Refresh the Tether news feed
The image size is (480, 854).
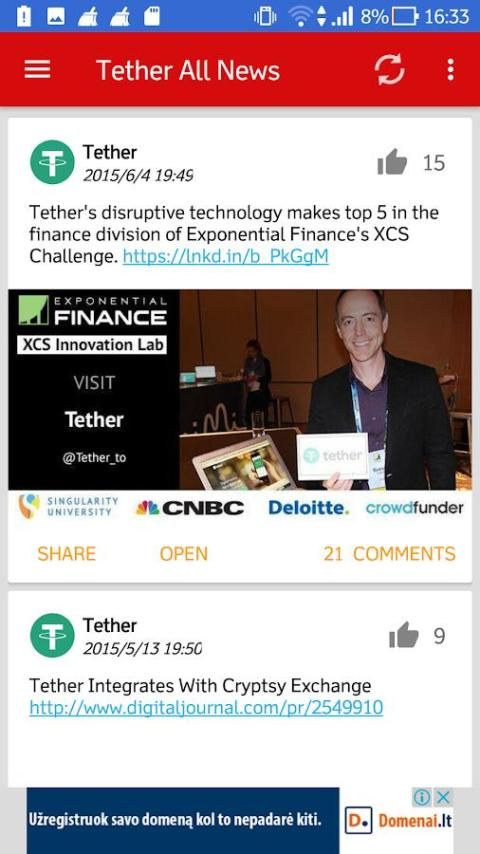pos(390,70)
